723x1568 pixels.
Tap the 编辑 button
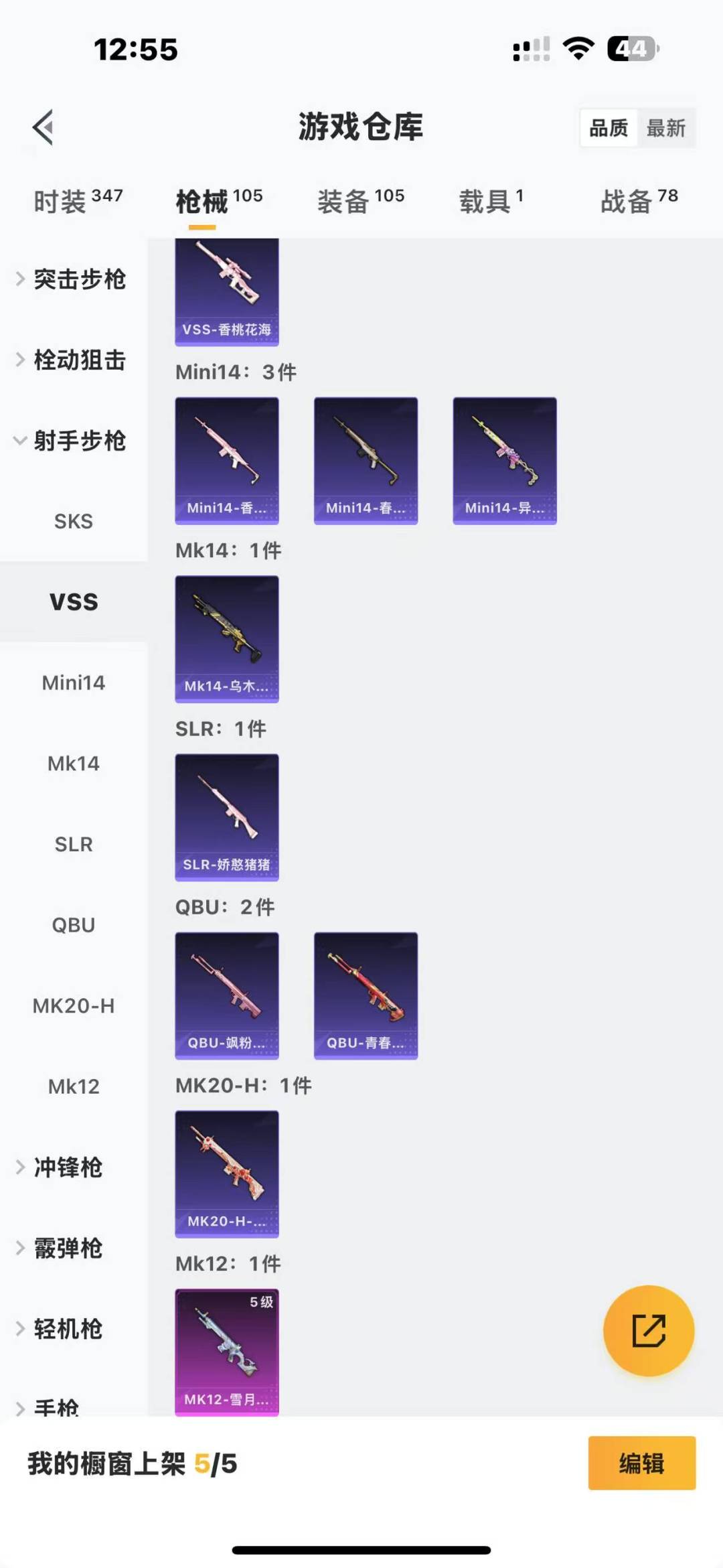641,1463
